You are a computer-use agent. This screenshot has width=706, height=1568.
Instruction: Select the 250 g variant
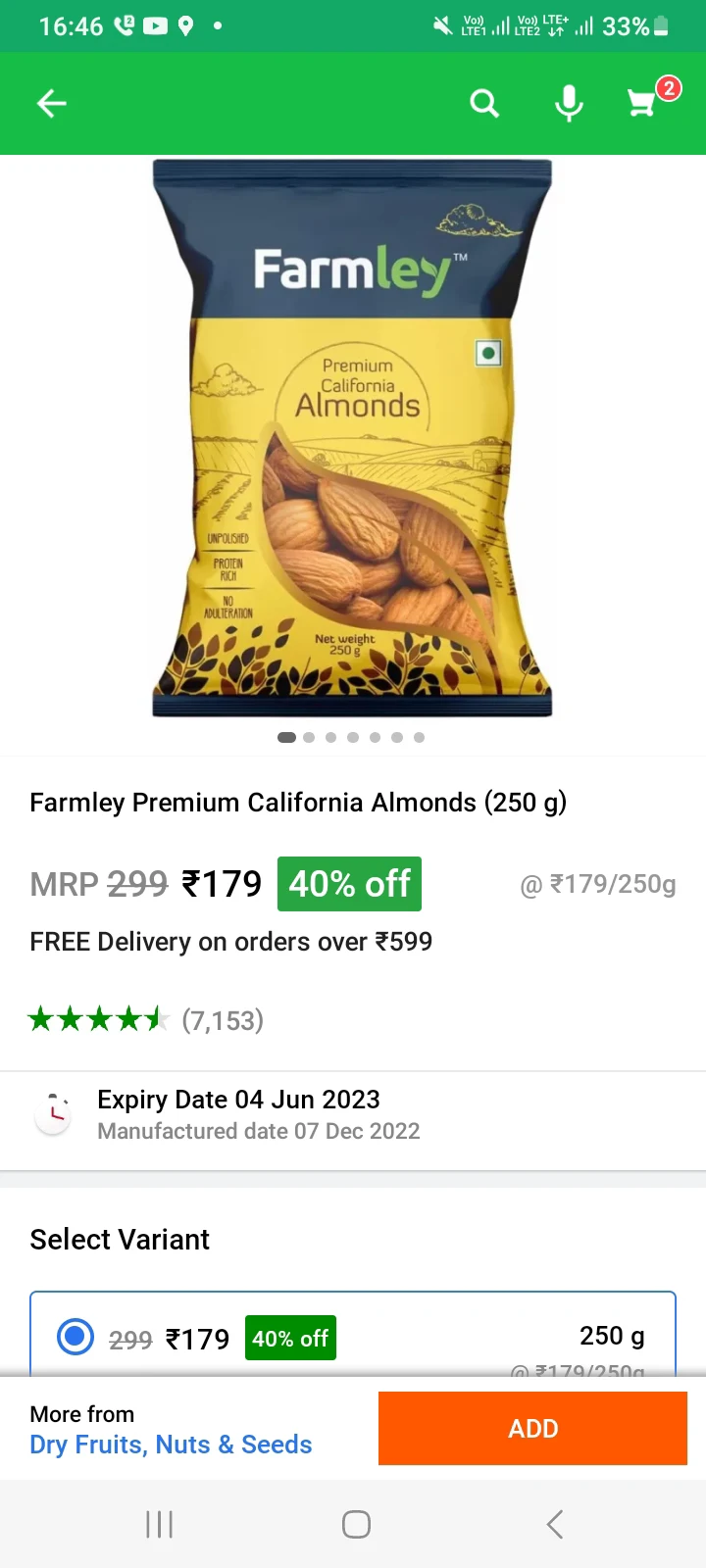pyautogui.click(x=76, y=1337)
